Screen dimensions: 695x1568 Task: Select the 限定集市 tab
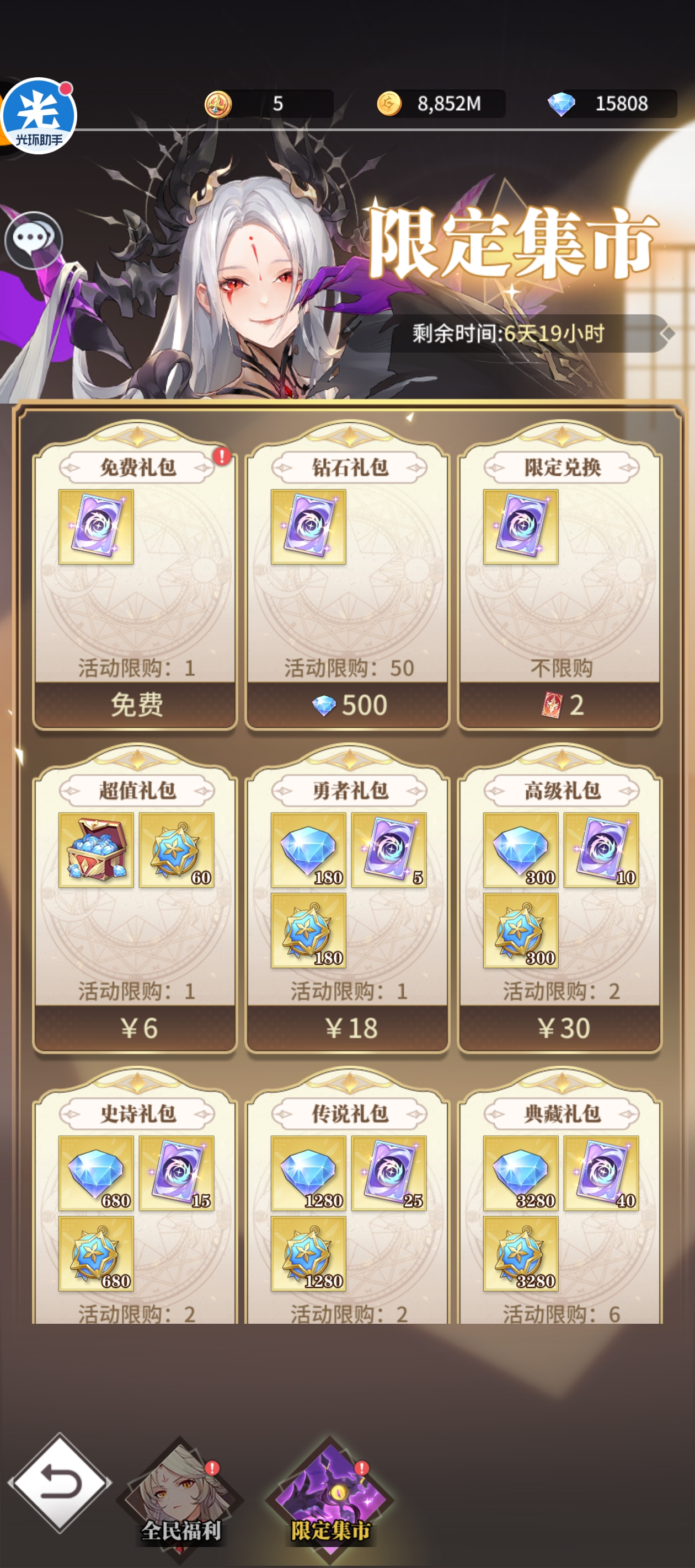pos(330,1497)
